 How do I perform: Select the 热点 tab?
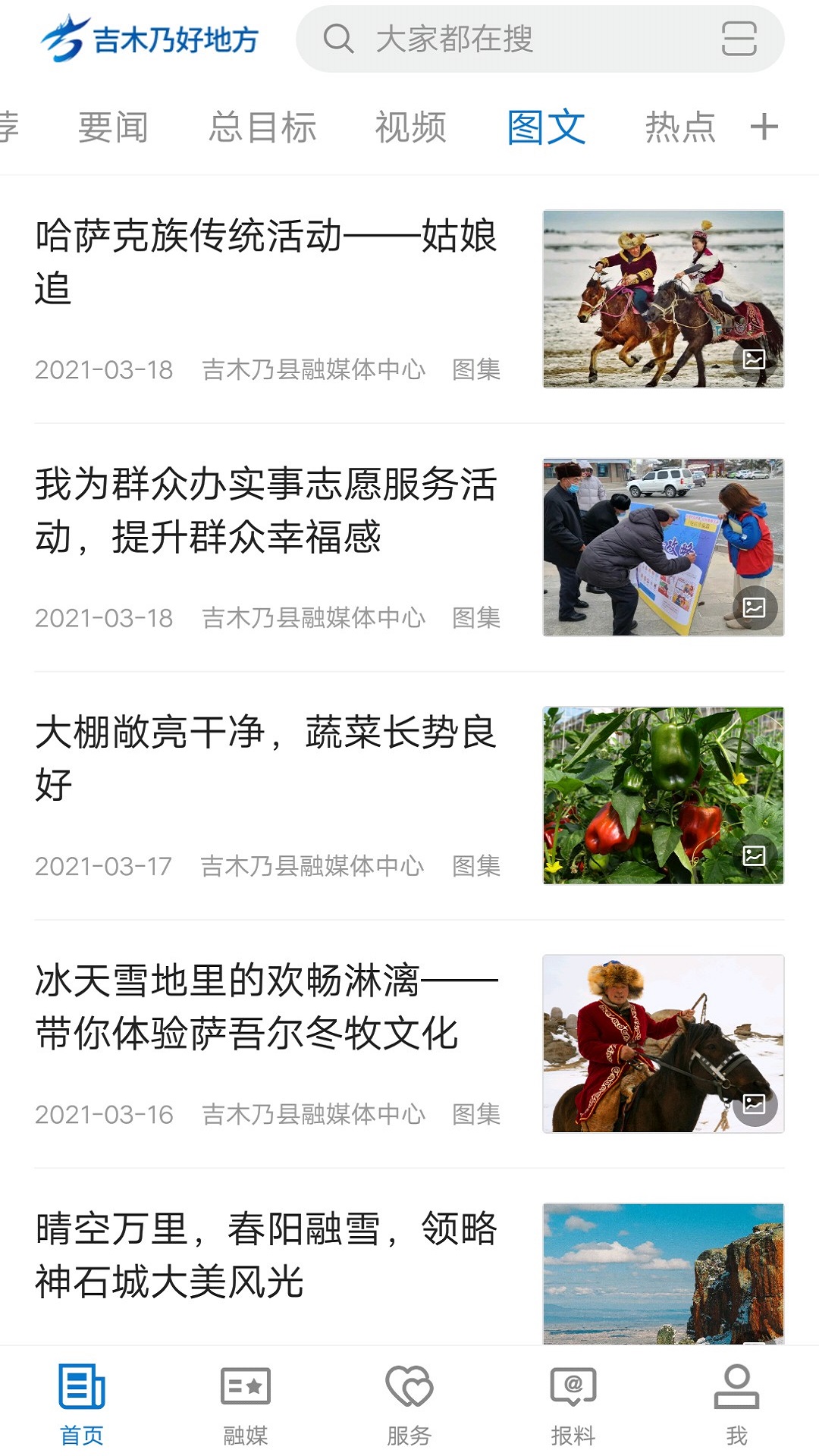(680, 127)
